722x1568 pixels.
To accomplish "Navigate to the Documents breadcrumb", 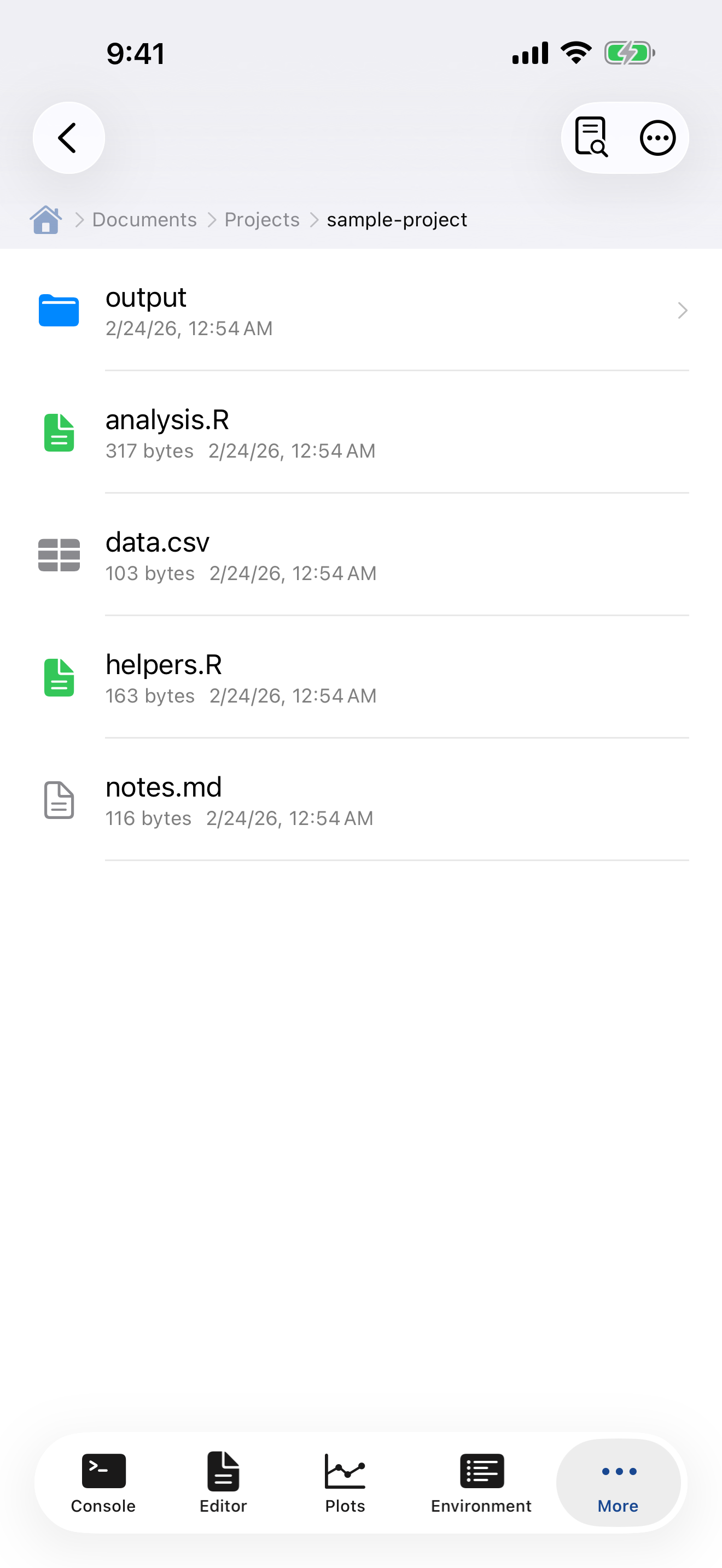I will tap(144, 219).
